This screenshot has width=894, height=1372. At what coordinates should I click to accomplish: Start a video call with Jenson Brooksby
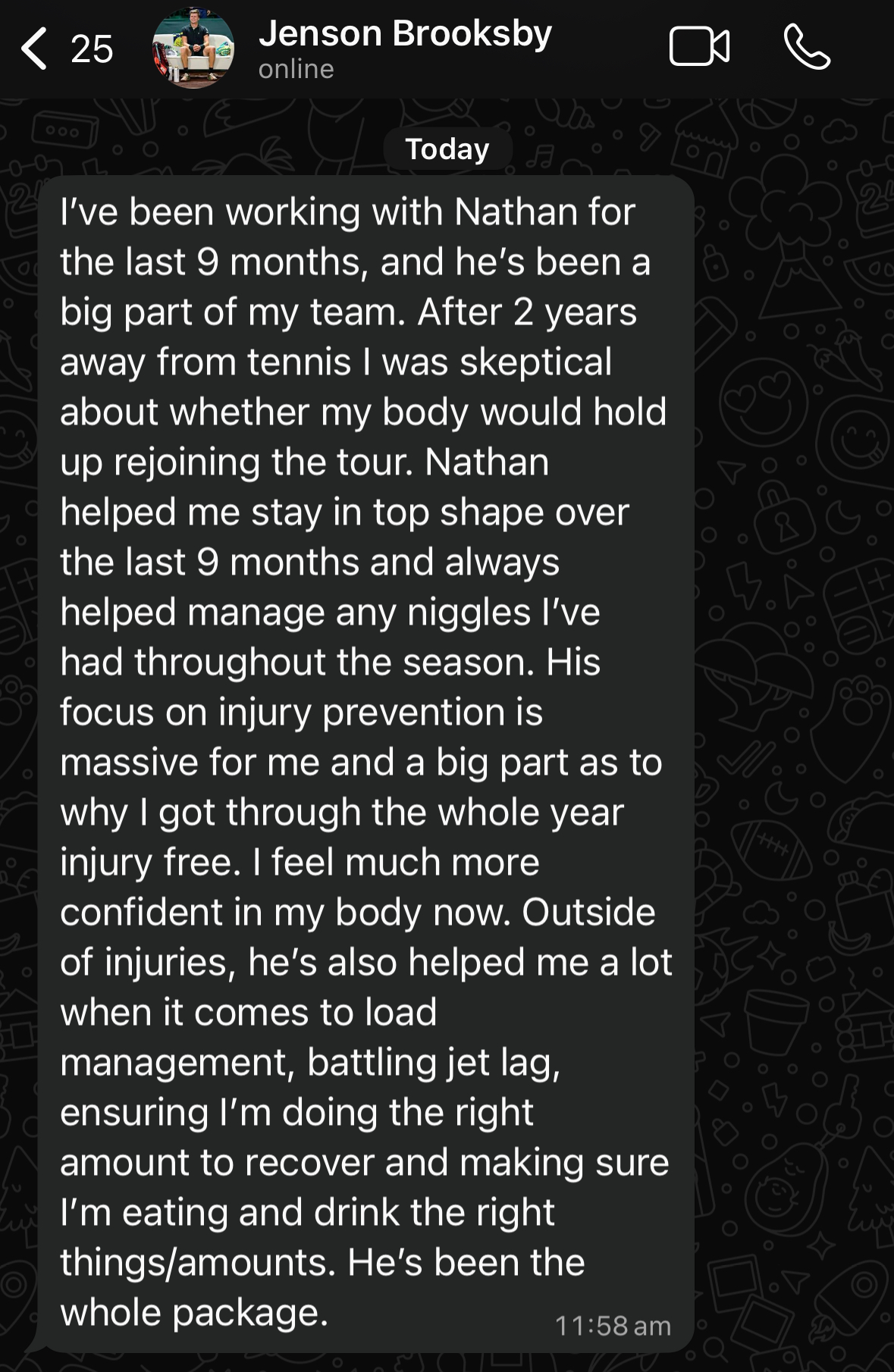coord(699,48)
